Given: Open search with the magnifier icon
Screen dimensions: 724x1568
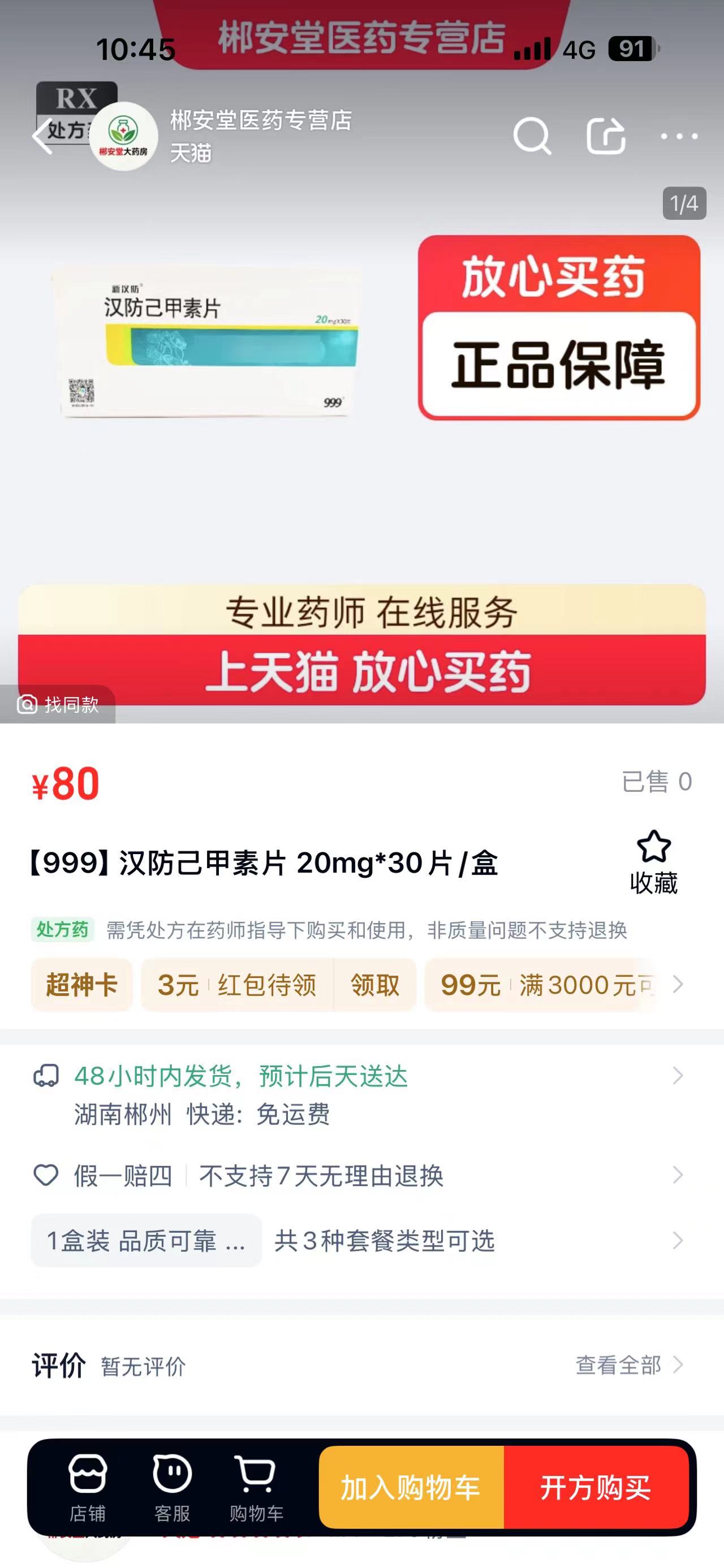Looking at the screenshot, I should tap(532, 136).
